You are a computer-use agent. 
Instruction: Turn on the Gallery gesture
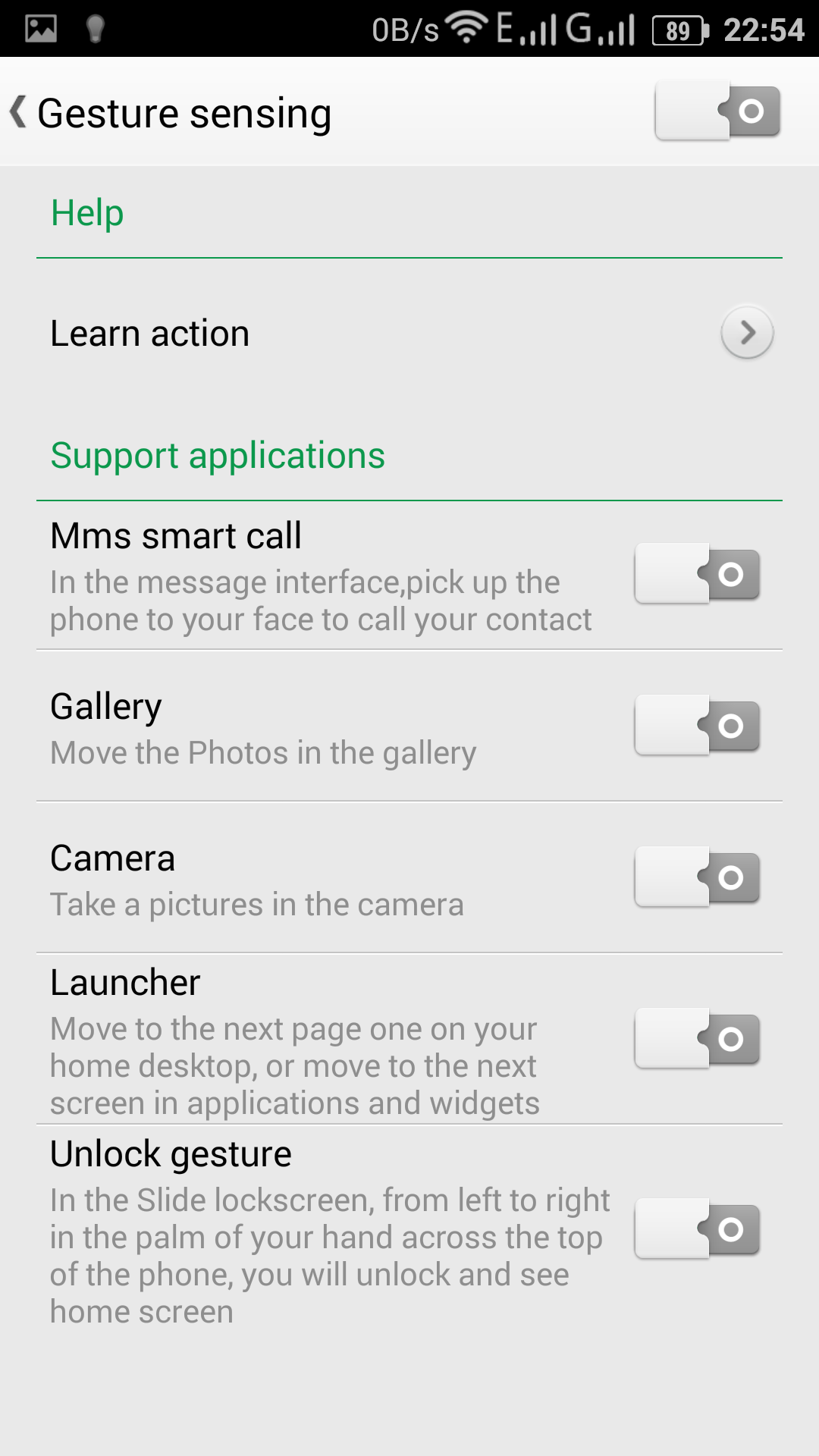pyautogui.click(x=697, y=726)
